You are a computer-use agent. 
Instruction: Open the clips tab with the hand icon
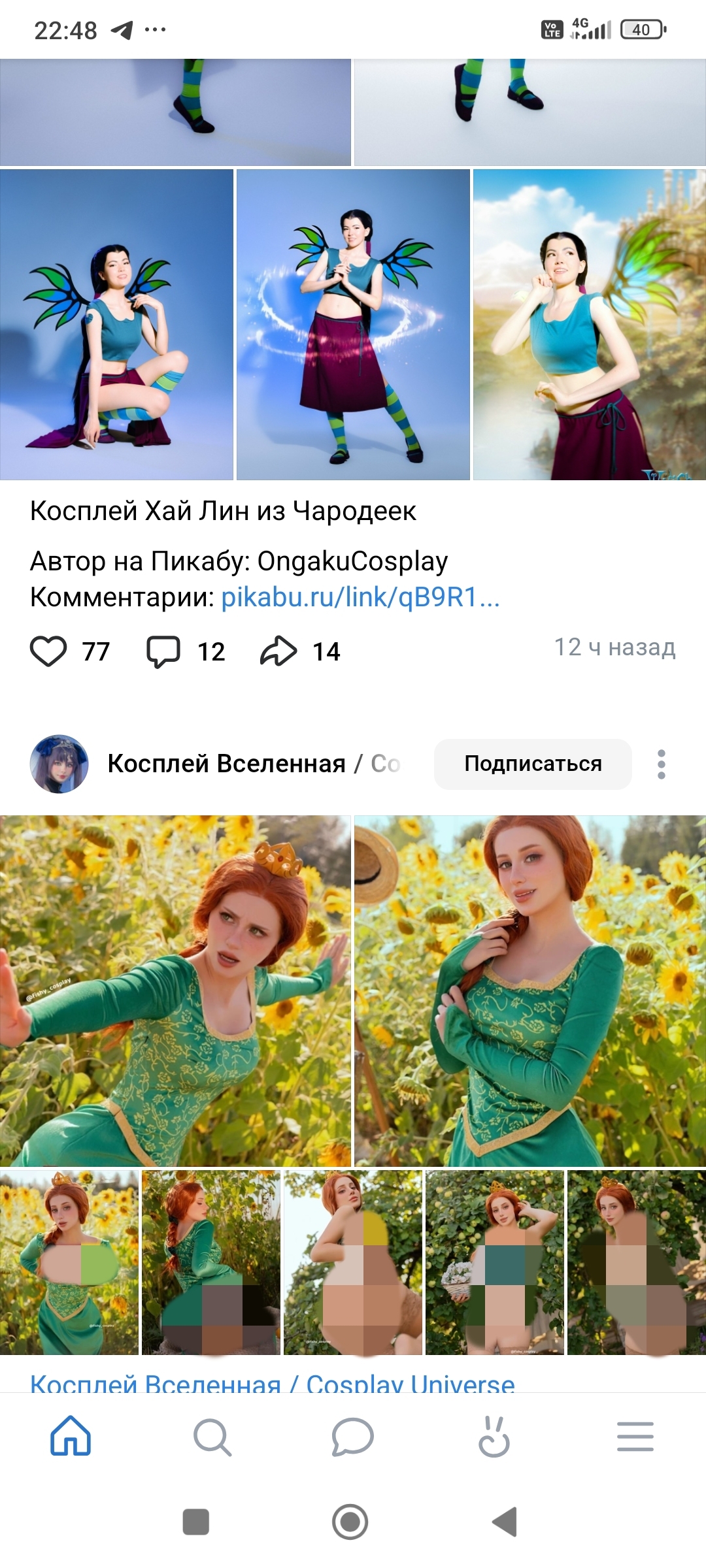[x=494, y=1437]
